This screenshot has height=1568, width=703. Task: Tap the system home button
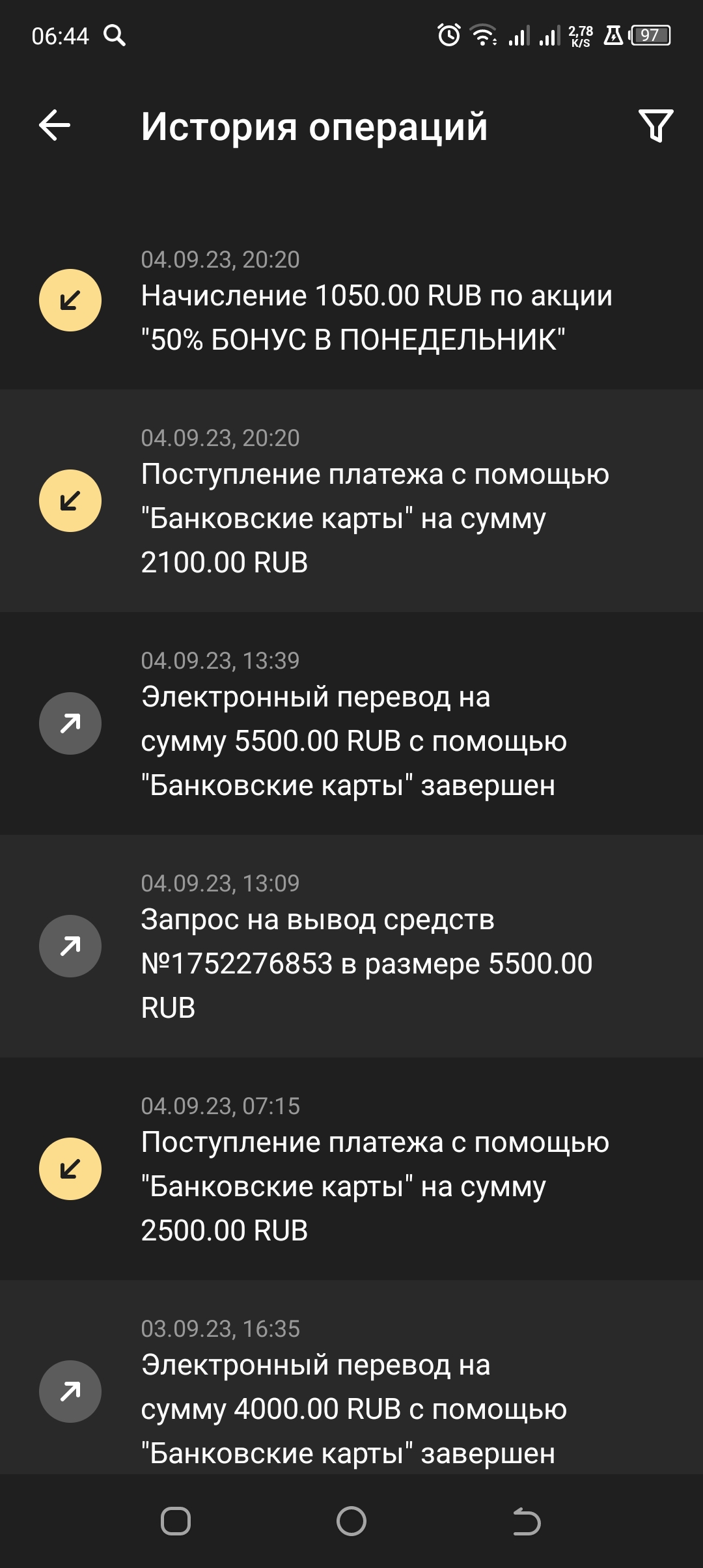(351, 1522)
